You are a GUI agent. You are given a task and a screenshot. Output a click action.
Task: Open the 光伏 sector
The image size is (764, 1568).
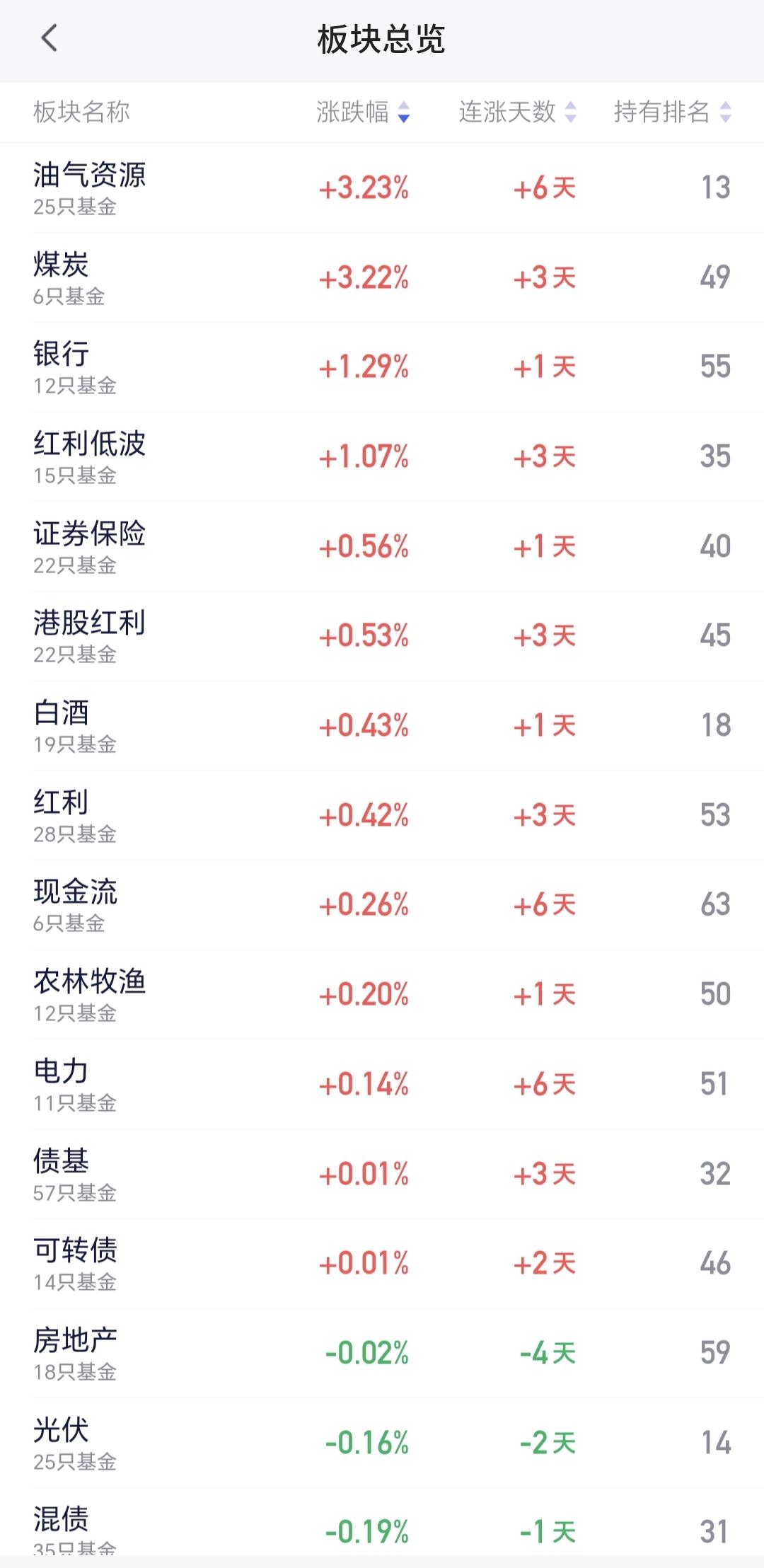click(382, 1443)
